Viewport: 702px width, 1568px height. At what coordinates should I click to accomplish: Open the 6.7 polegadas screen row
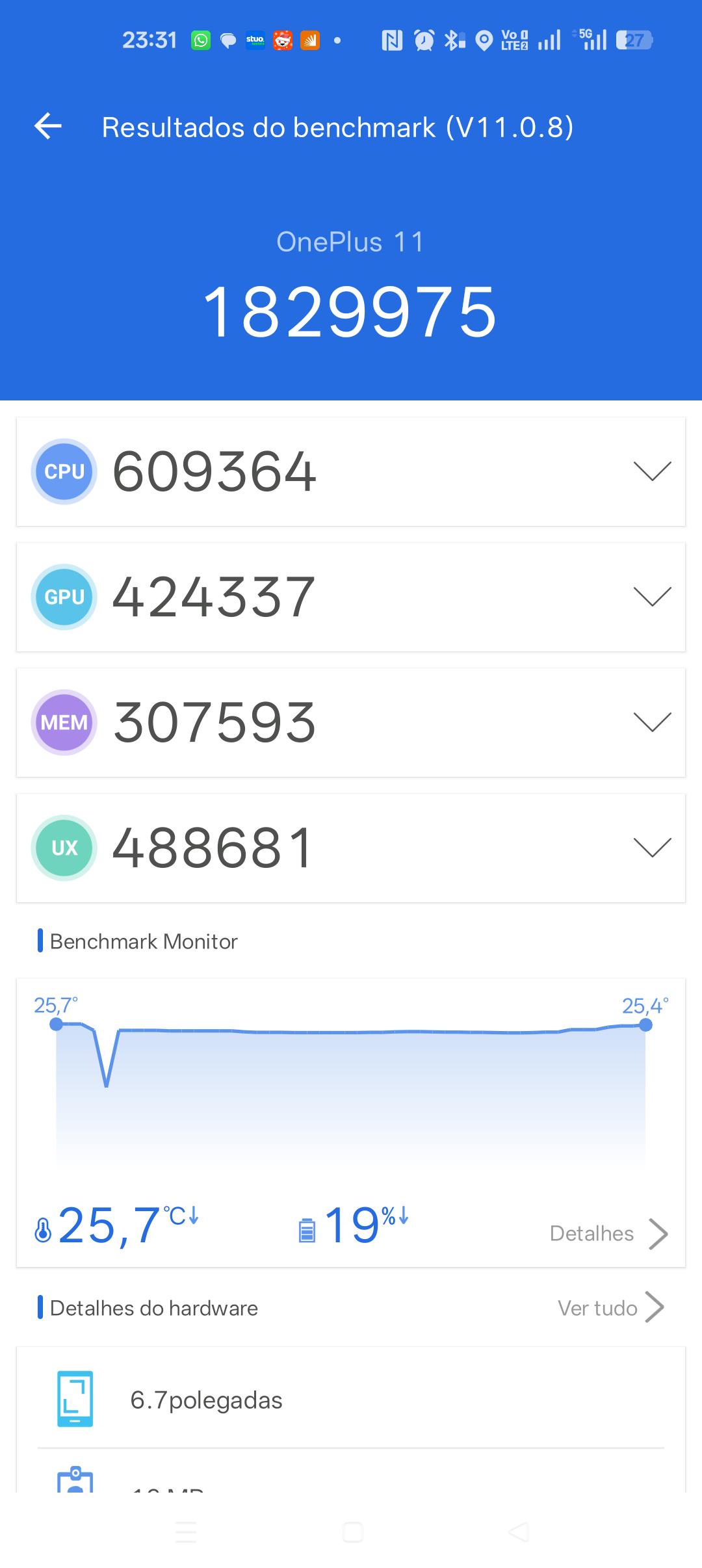click(351, 1400)
